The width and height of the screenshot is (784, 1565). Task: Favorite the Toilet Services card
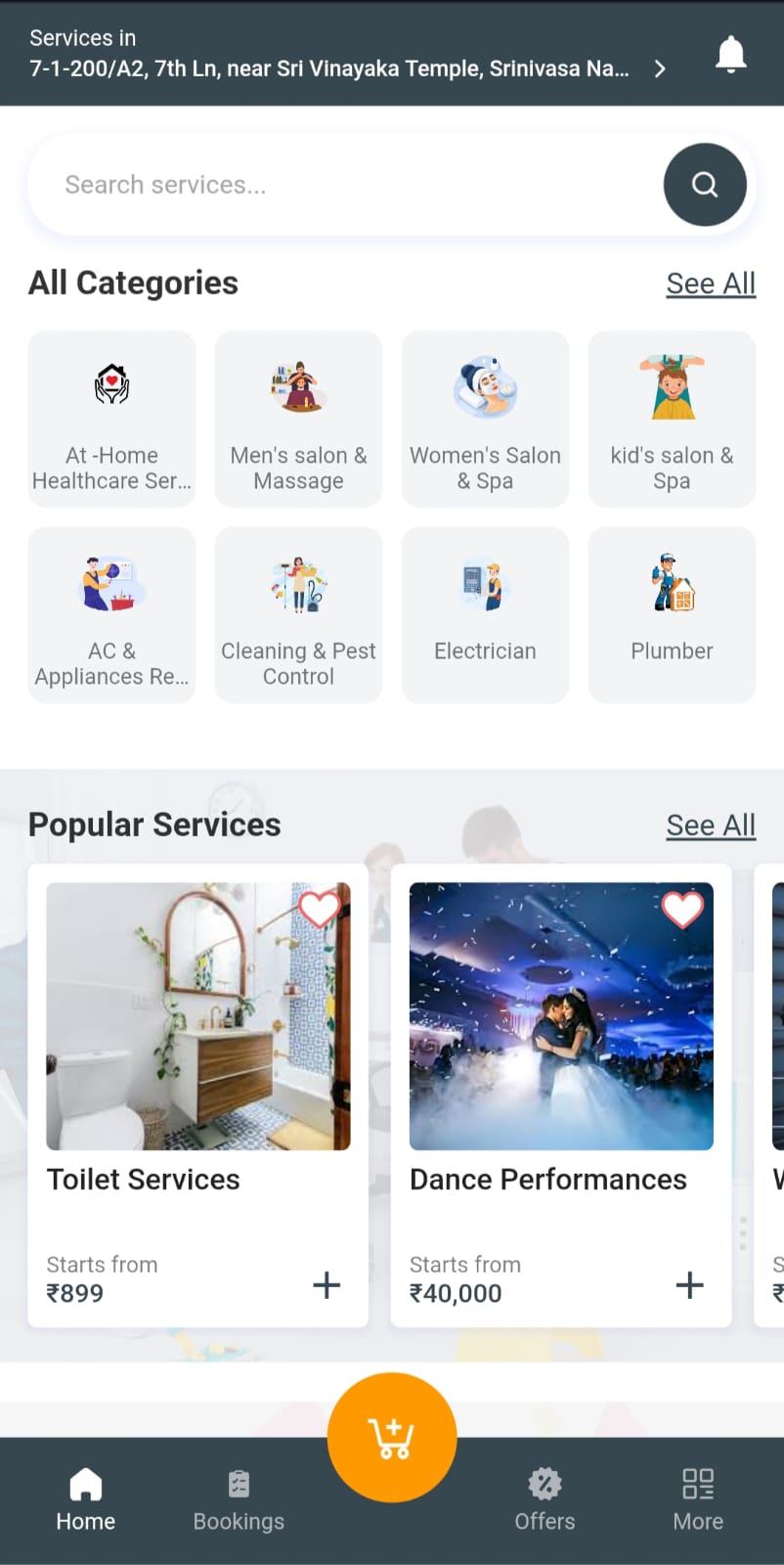[320, 909]
